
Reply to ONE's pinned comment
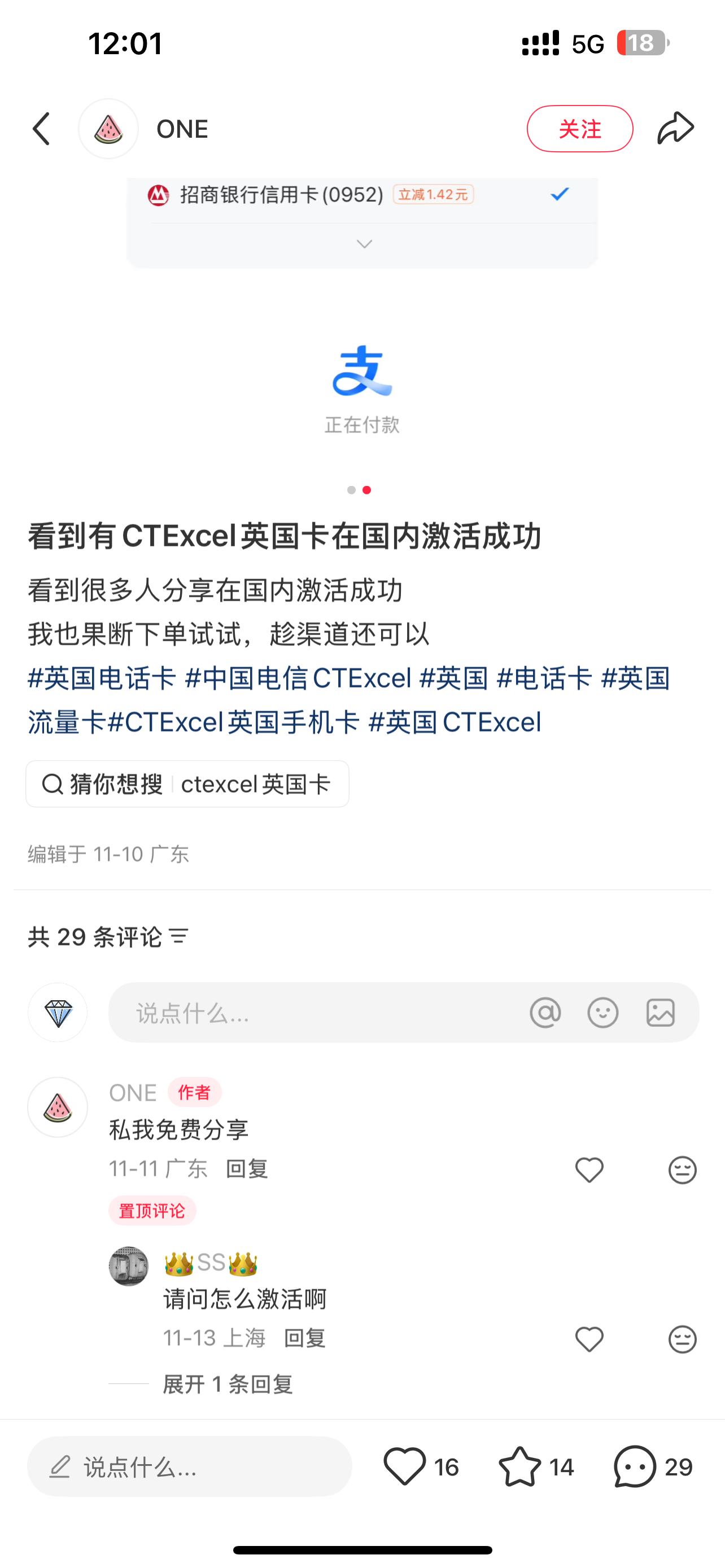click(247, 1169)
